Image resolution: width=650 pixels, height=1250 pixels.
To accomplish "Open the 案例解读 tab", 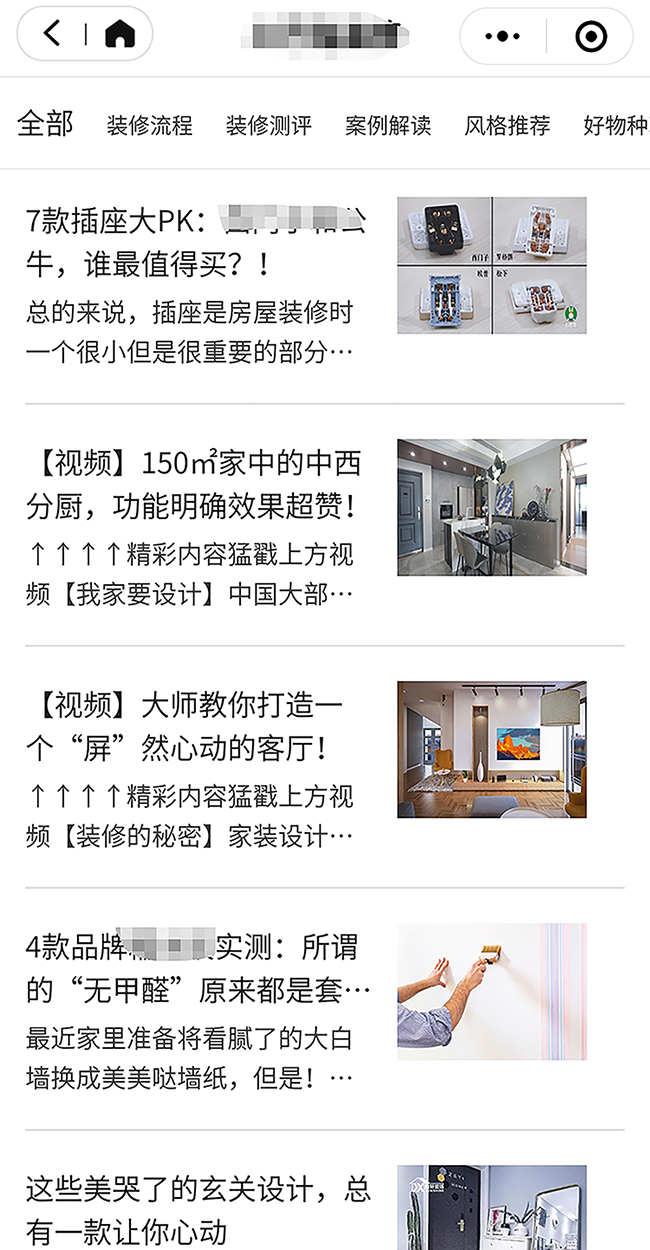I will tap(388, 126).
